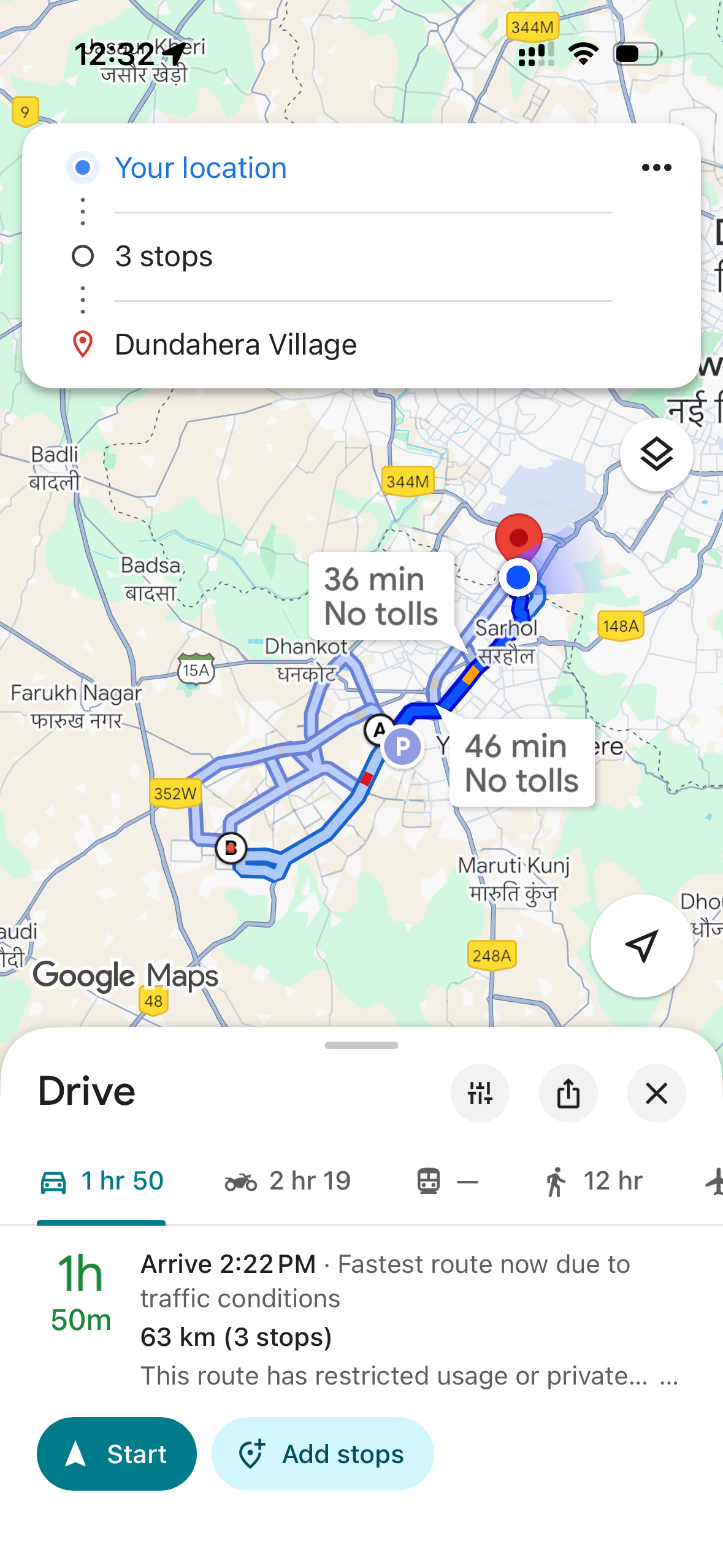Screen dimensions: 723x1568
Task: Select the Drive tab showing 1 hr 50
Action: pos(102,1181)
